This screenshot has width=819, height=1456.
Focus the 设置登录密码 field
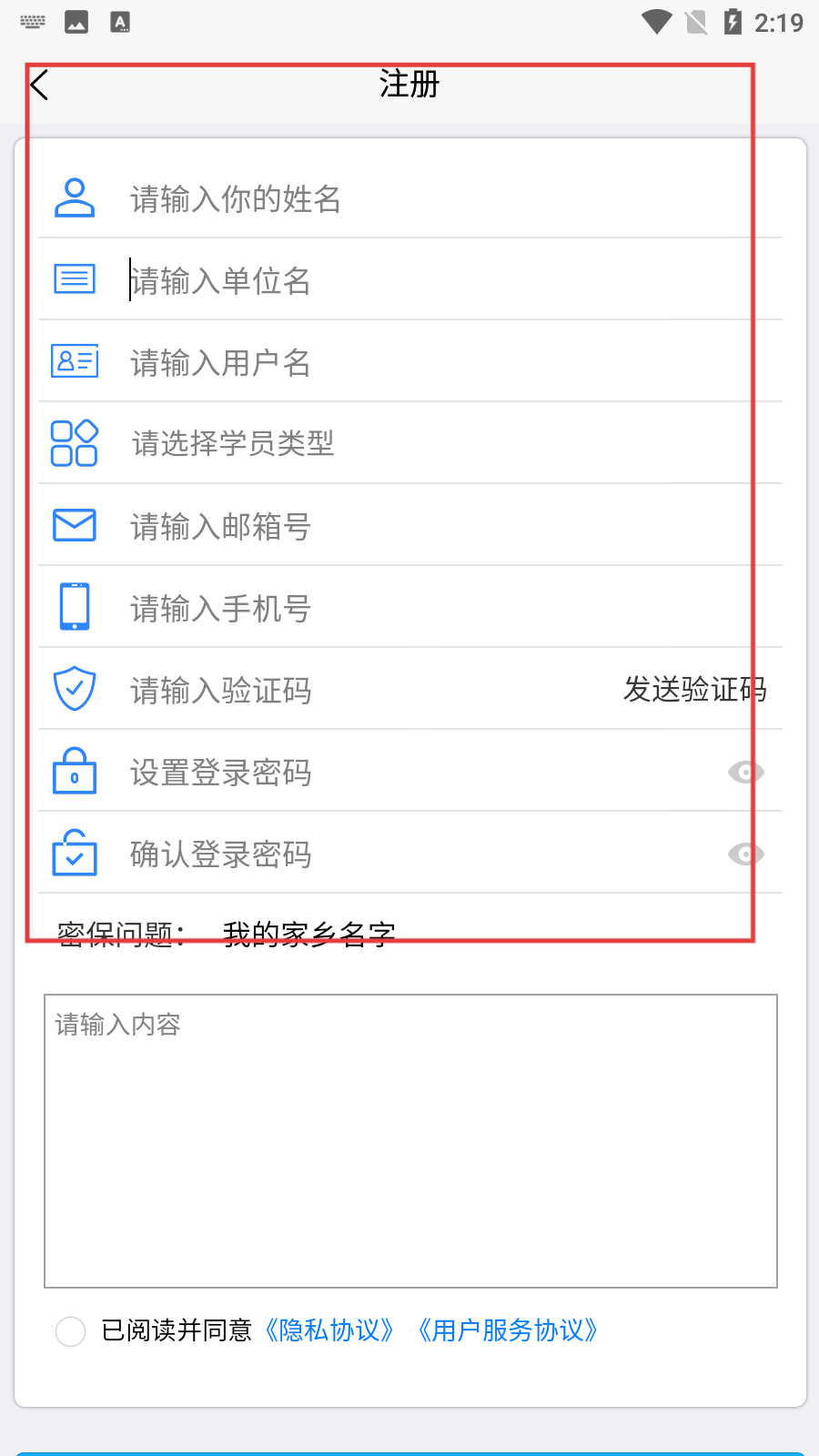(391, 772)
